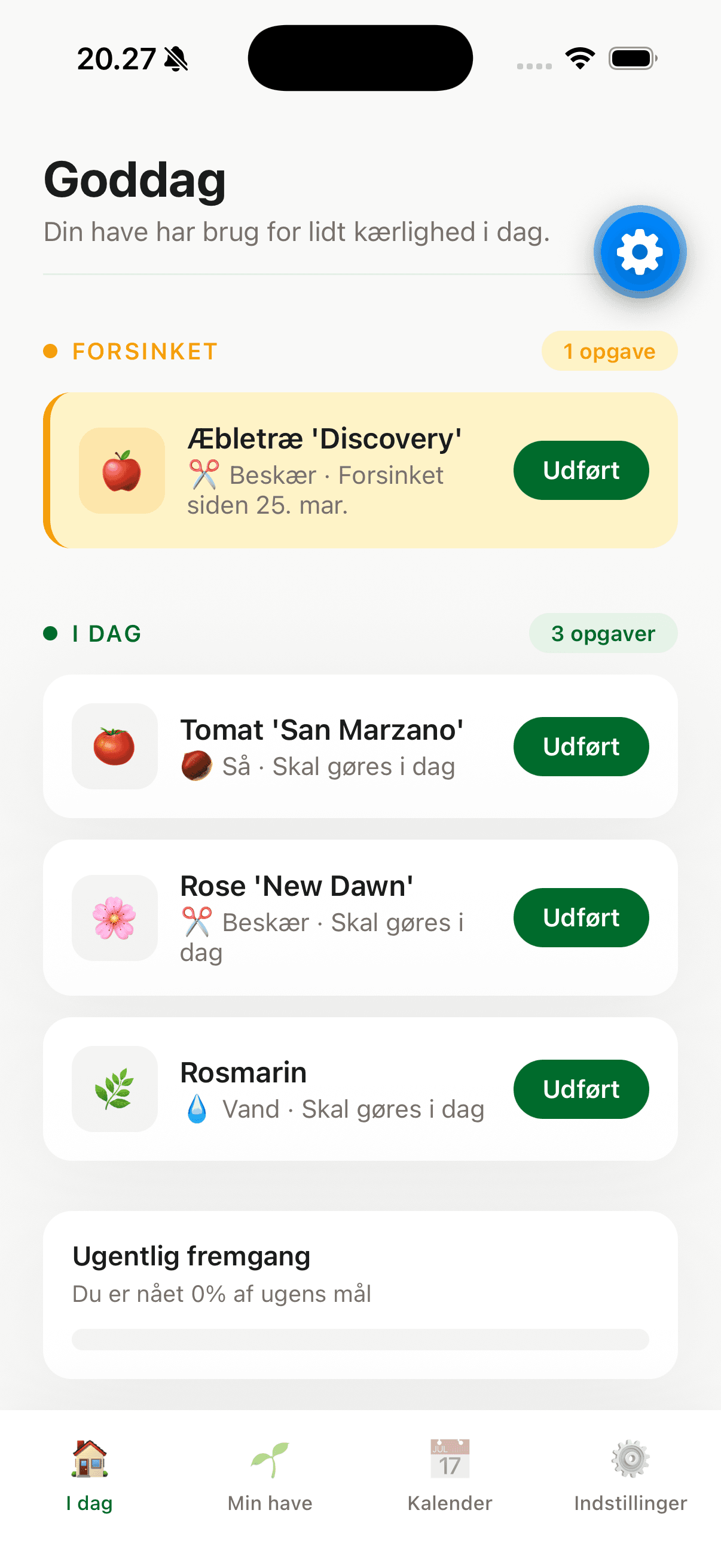721x1568 pixels.
Task: Select the apple icon for Æbletræ 'Discovery'
Action: 122,470
